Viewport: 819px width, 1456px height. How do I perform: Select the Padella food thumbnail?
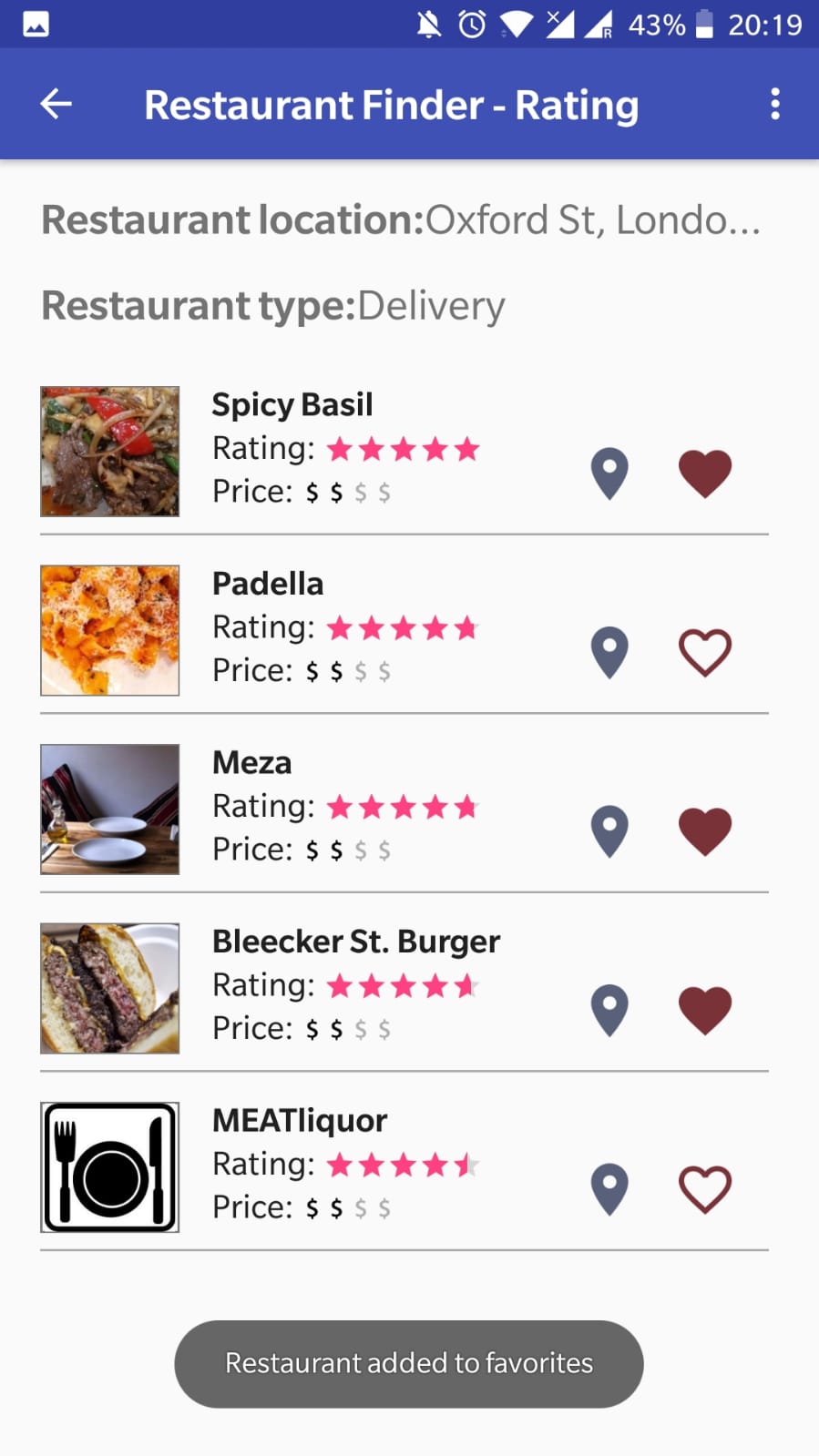(109, 630)
